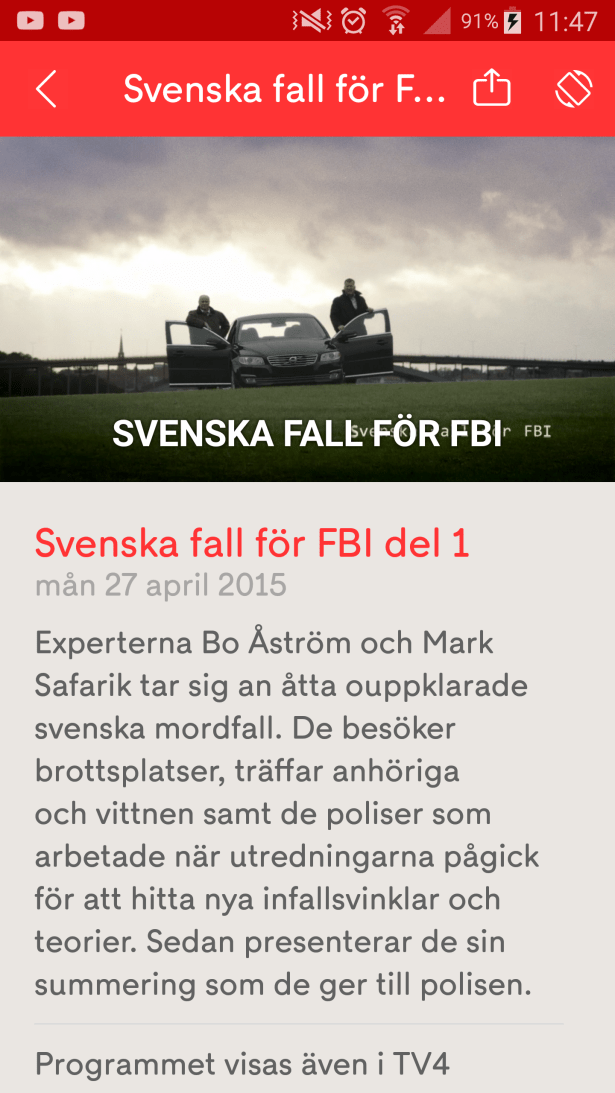Share Svenska fall för FBI episode
This screenshot has height=1093, width=615.
(x=491, y=89)
